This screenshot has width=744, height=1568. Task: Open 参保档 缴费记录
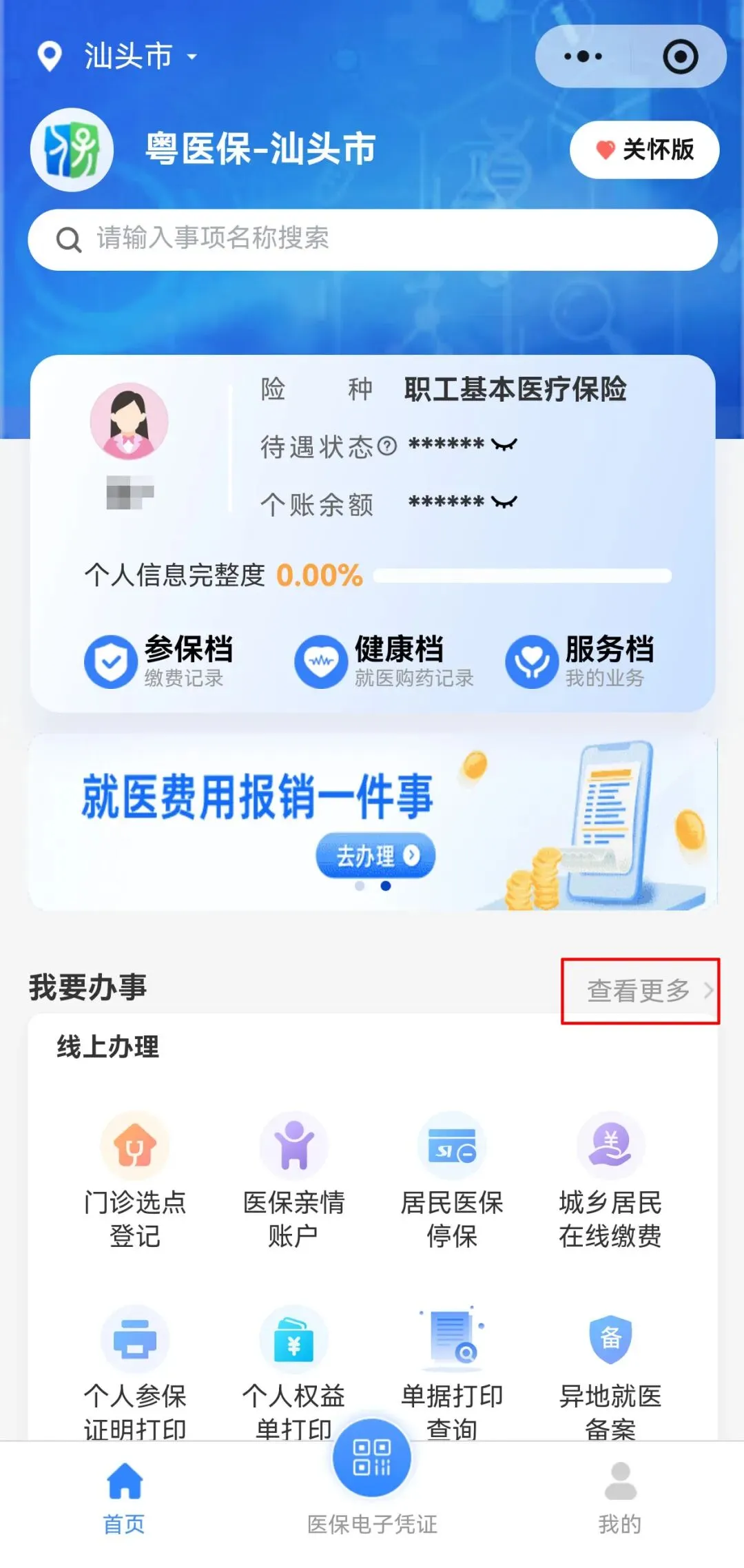pos(160,661)
